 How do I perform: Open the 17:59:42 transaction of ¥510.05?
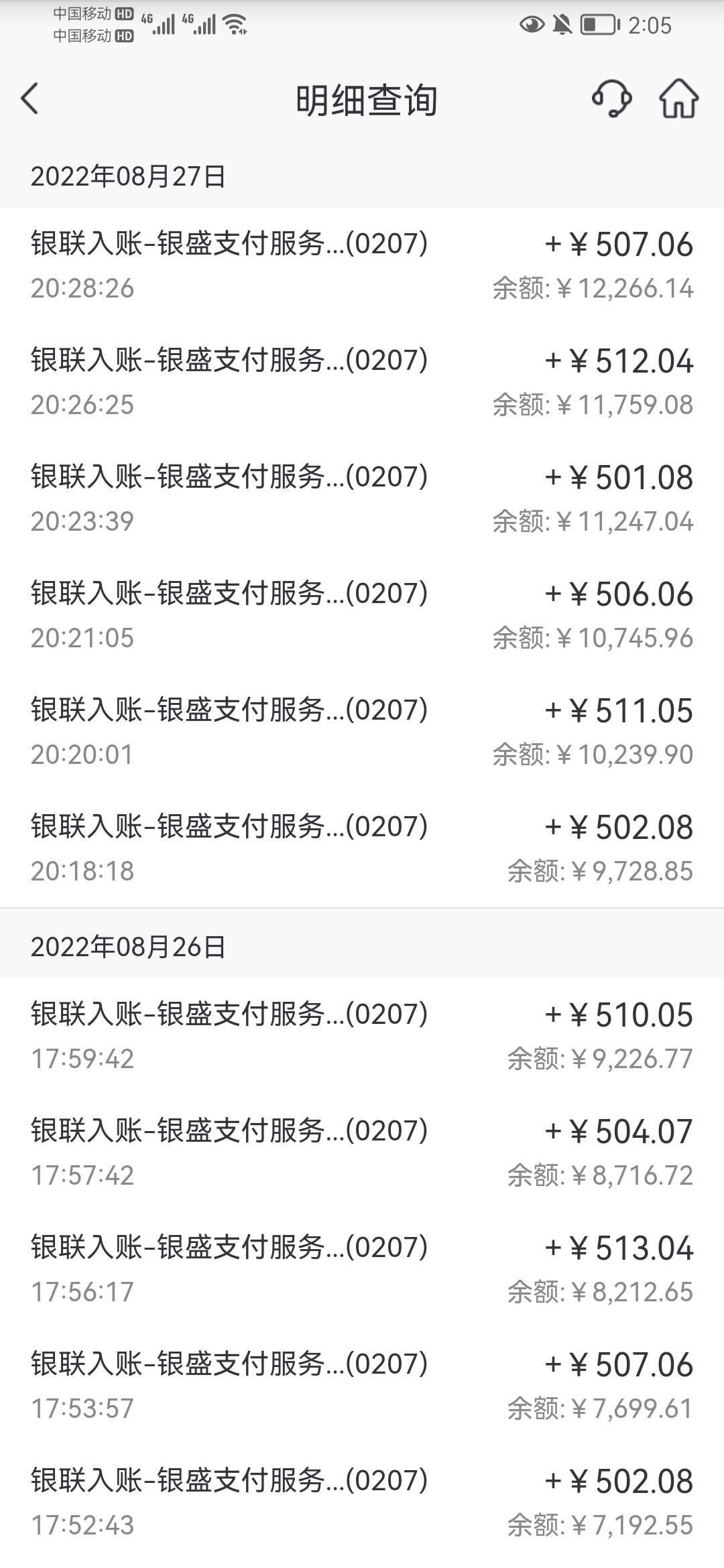click(362, 1037)
